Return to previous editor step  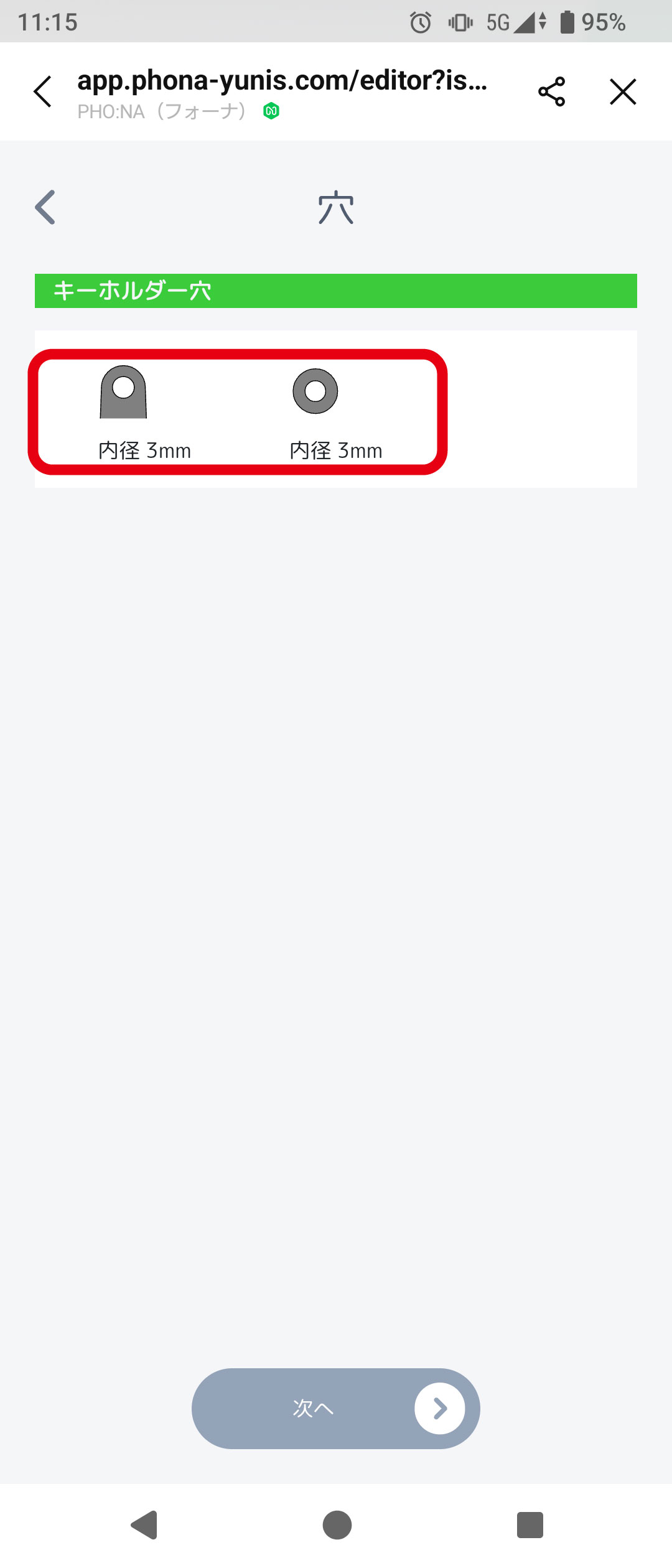pyautogui.click(x=45, y=207)
